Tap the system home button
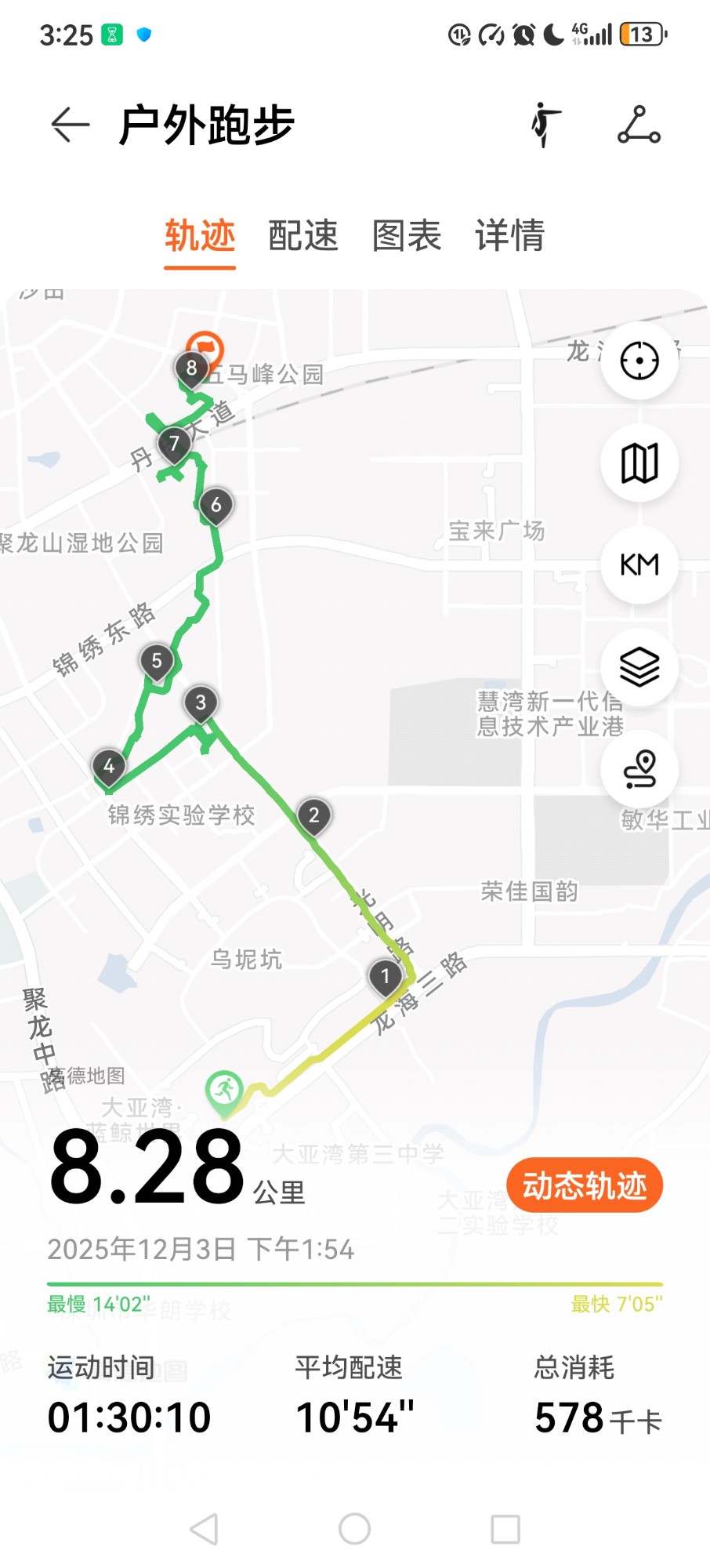Image resolution: width=710 pixels, height=1568 pixels. coord(355,1529)
